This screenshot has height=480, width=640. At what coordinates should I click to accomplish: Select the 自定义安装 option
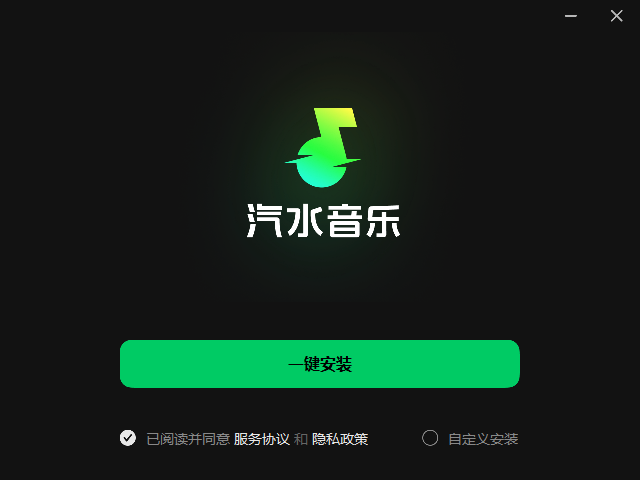coord(431,438)
